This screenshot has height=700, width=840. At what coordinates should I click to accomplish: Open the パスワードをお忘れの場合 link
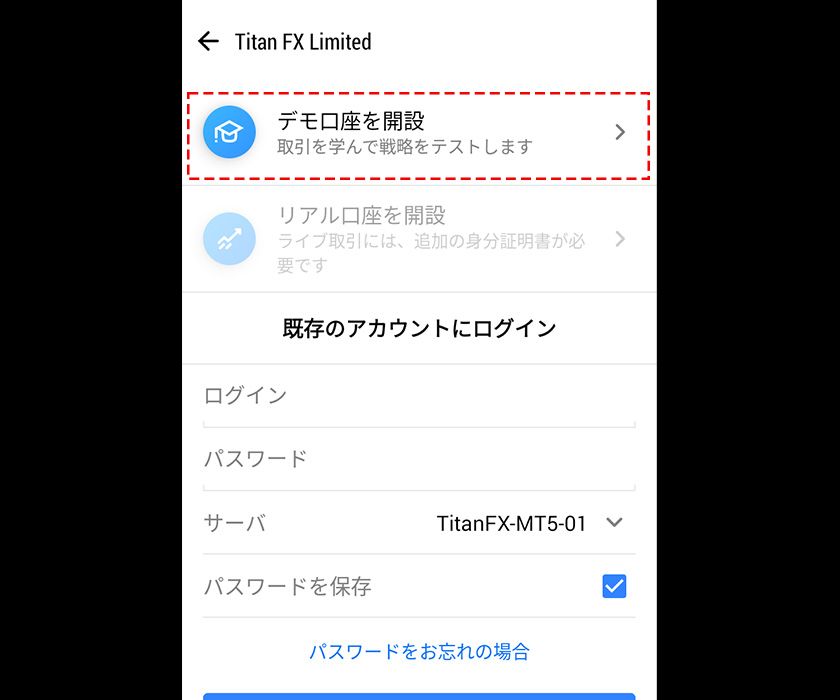click(419, 652)
